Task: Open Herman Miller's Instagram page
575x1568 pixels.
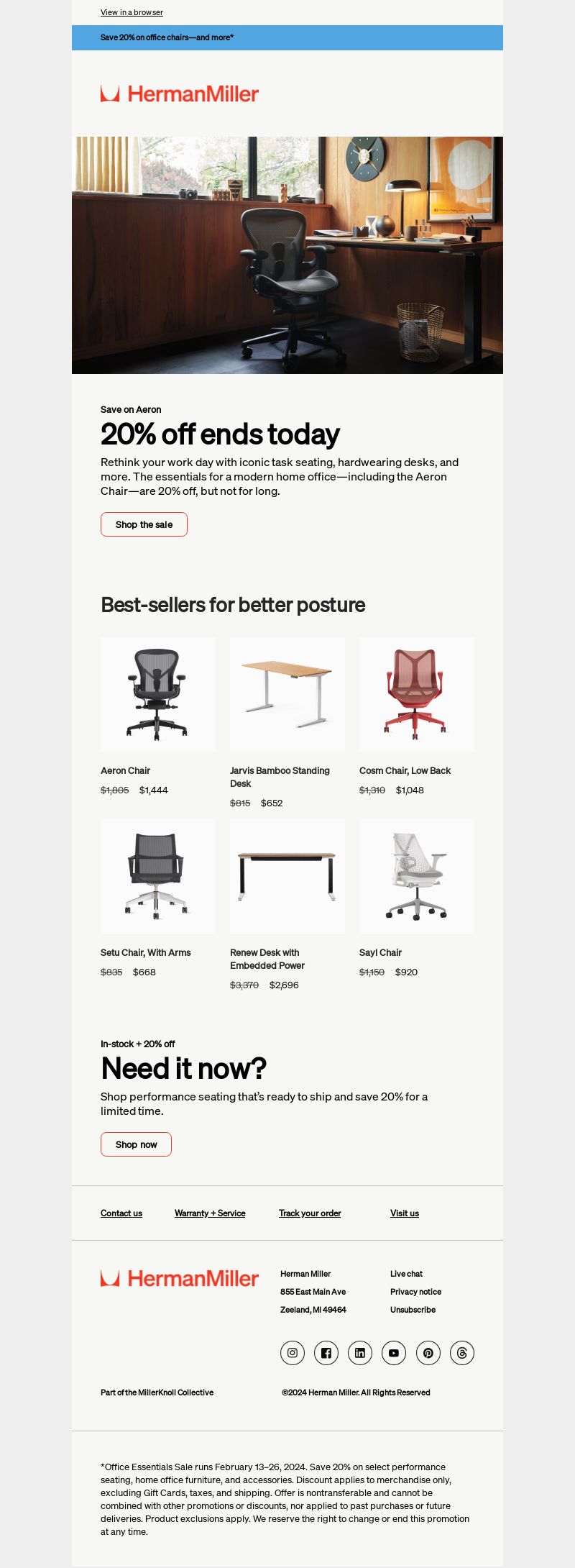Action: coord(293,1353)
